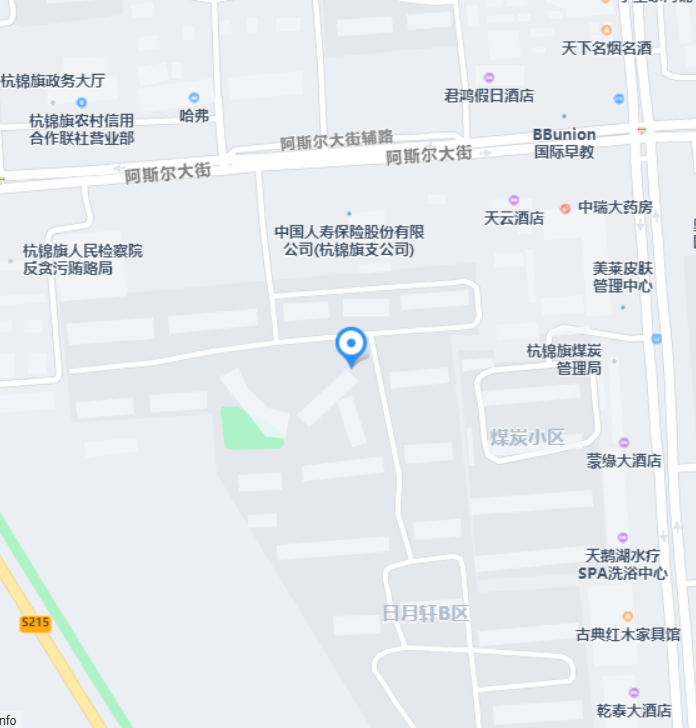Tap 蒙缘大酒店 hotel marker

tap(624, 443)
